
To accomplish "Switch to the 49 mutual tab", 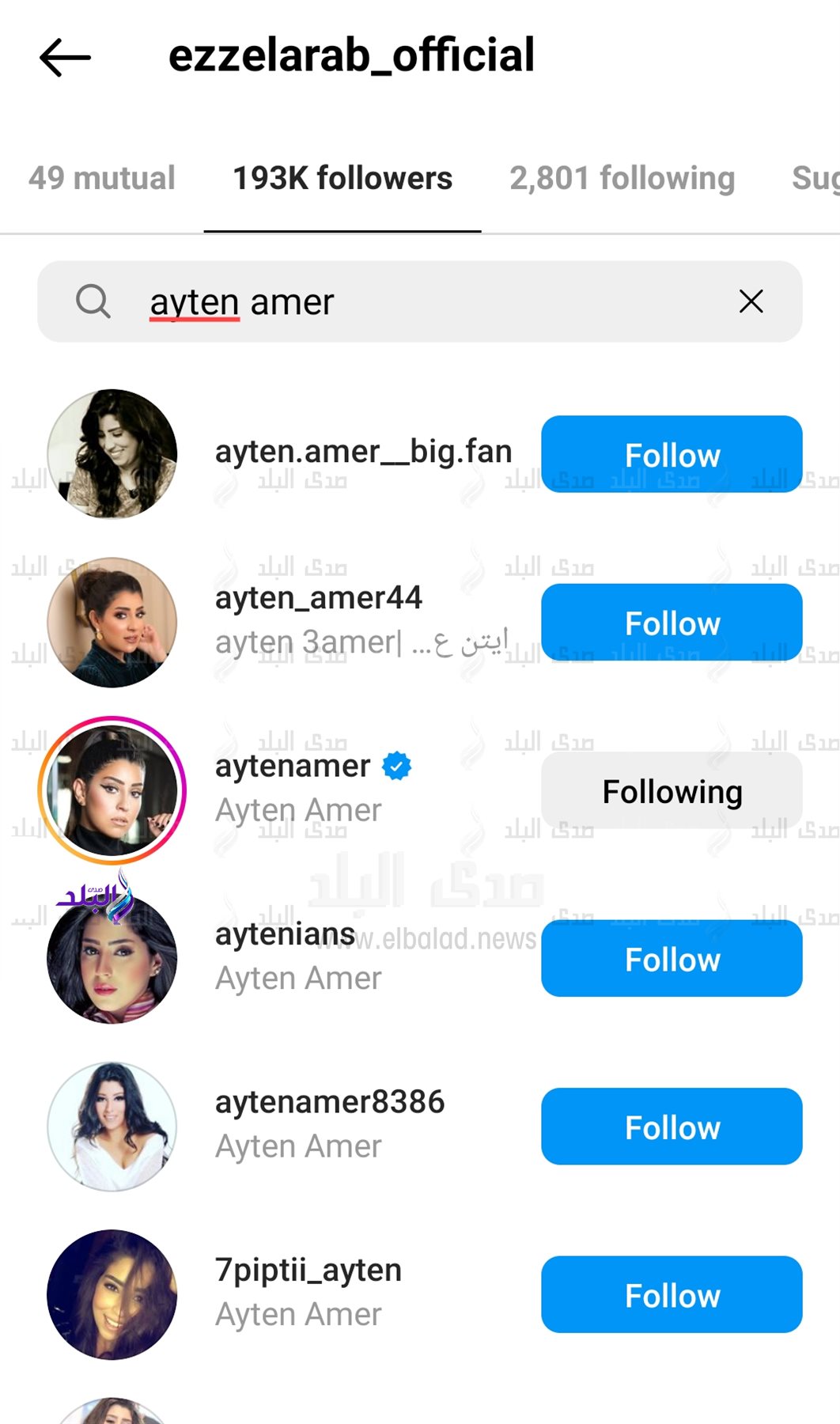I will tap(101, 178).
